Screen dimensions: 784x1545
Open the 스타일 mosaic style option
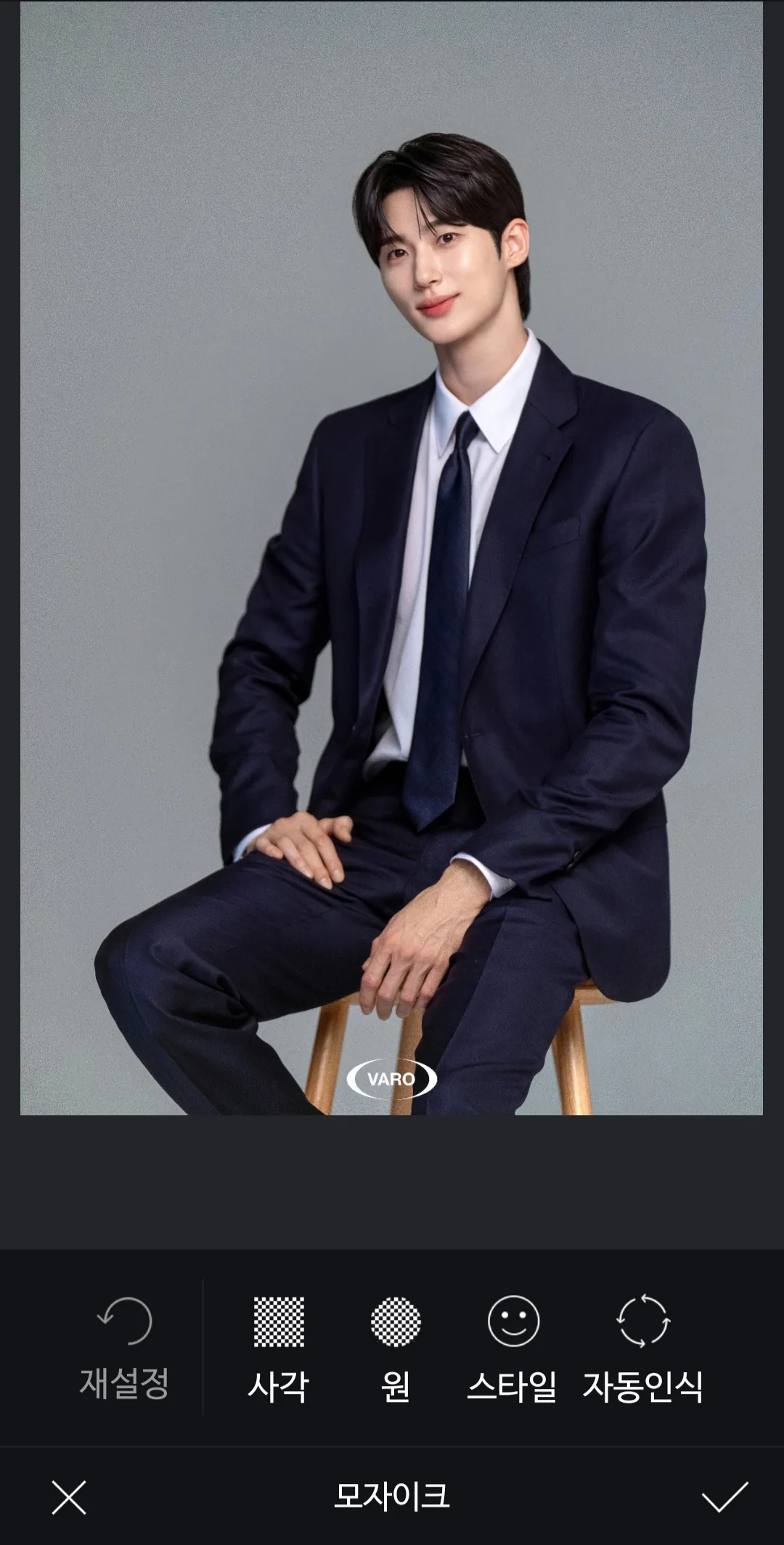coord(513,1349)
